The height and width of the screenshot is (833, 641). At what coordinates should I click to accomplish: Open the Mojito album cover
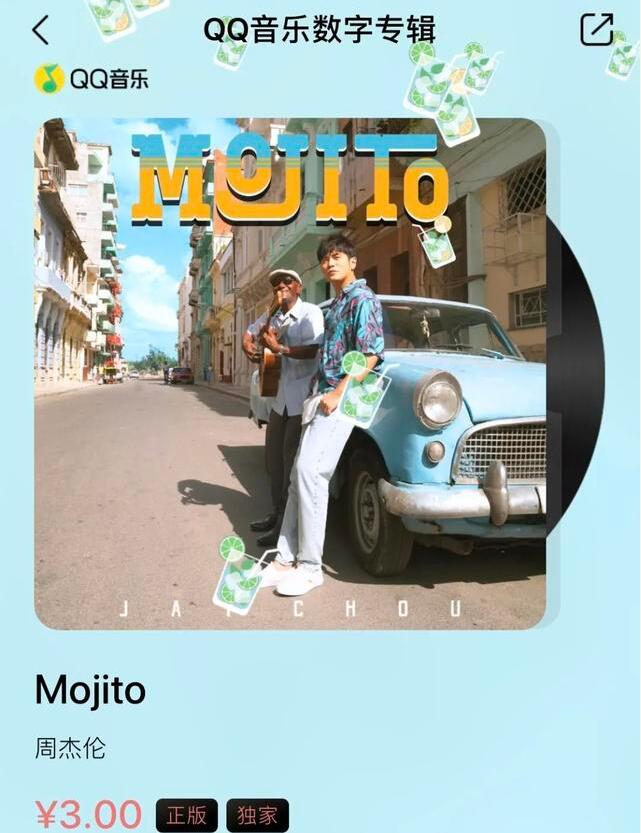290,373
